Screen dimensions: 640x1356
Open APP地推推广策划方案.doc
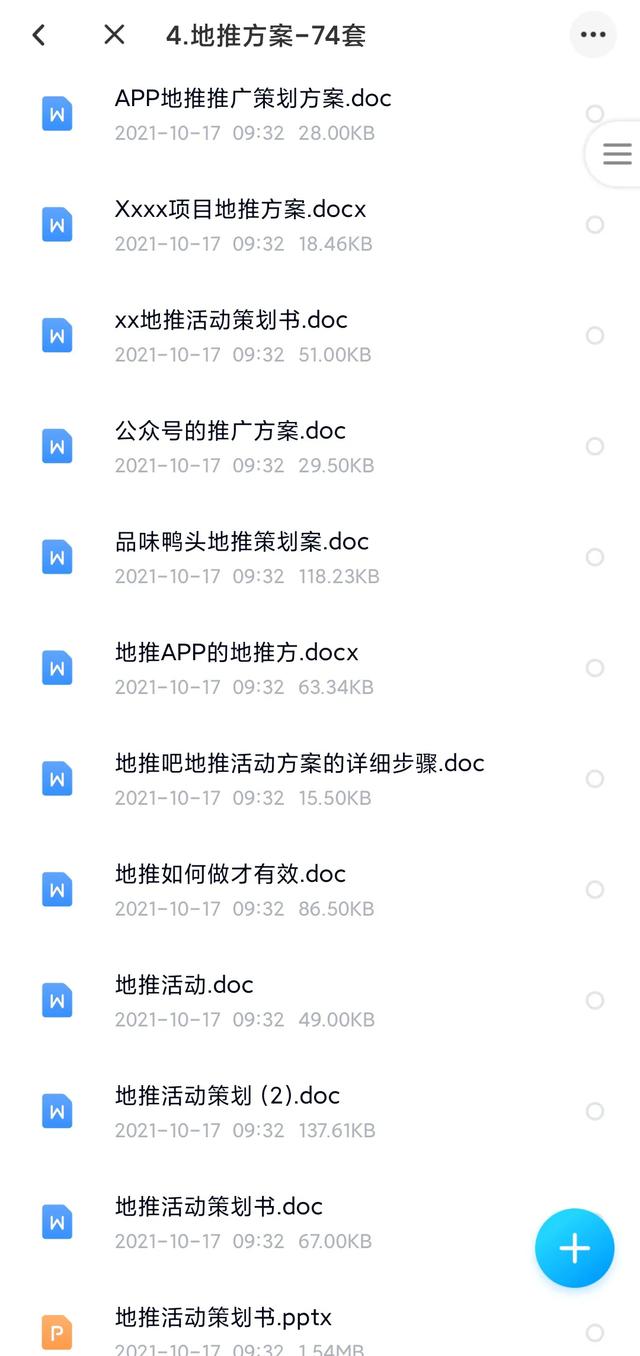[x=253, y=99]
